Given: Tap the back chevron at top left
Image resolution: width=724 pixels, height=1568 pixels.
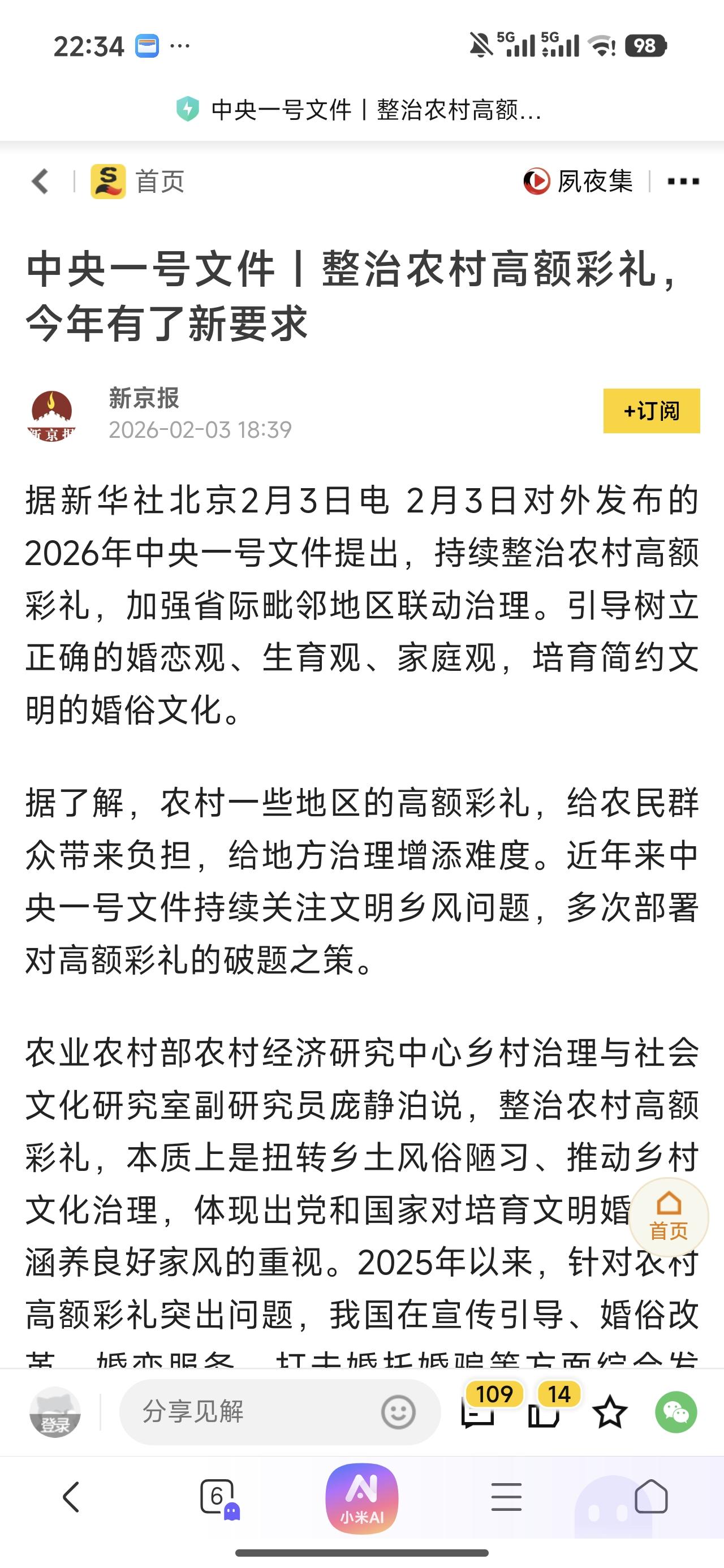Looking at the screenshot, I should tap(39, 182).
